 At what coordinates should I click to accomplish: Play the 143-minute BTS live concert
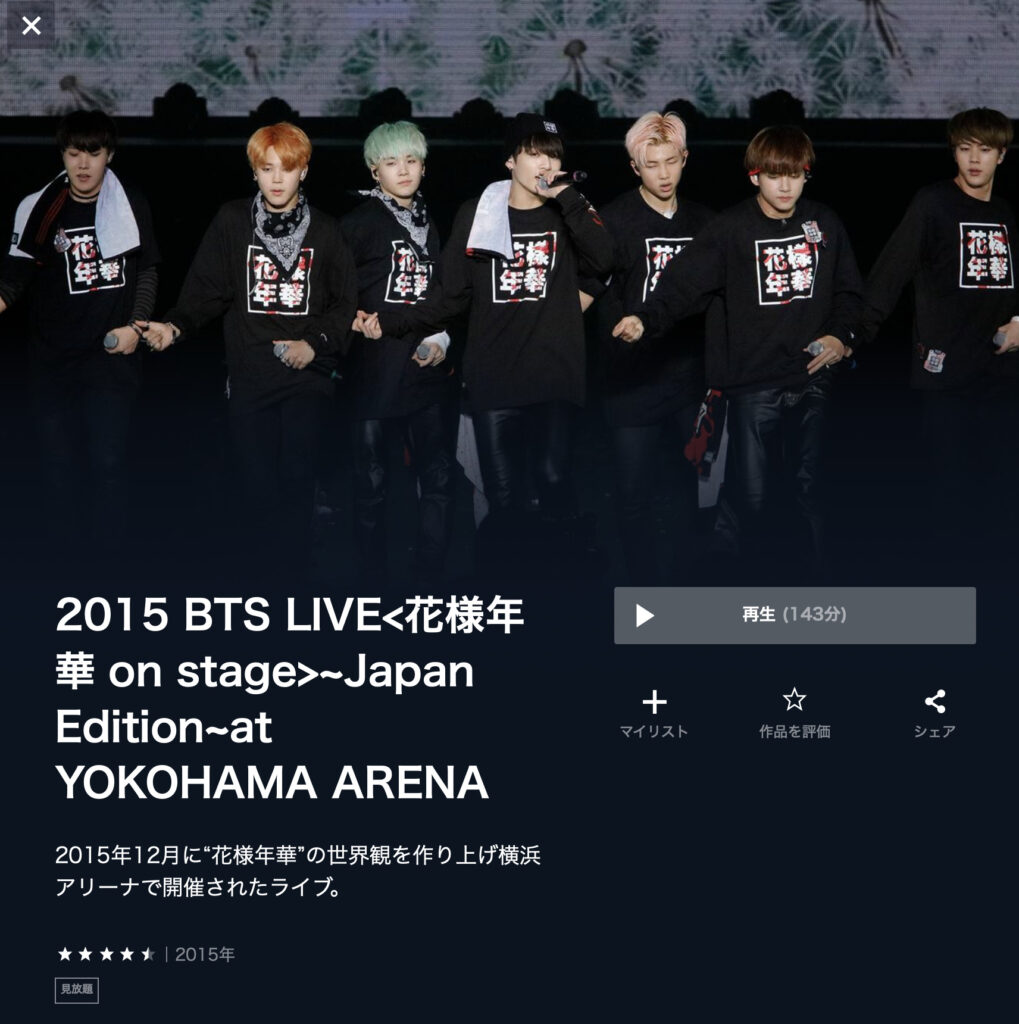click(794, 615)
